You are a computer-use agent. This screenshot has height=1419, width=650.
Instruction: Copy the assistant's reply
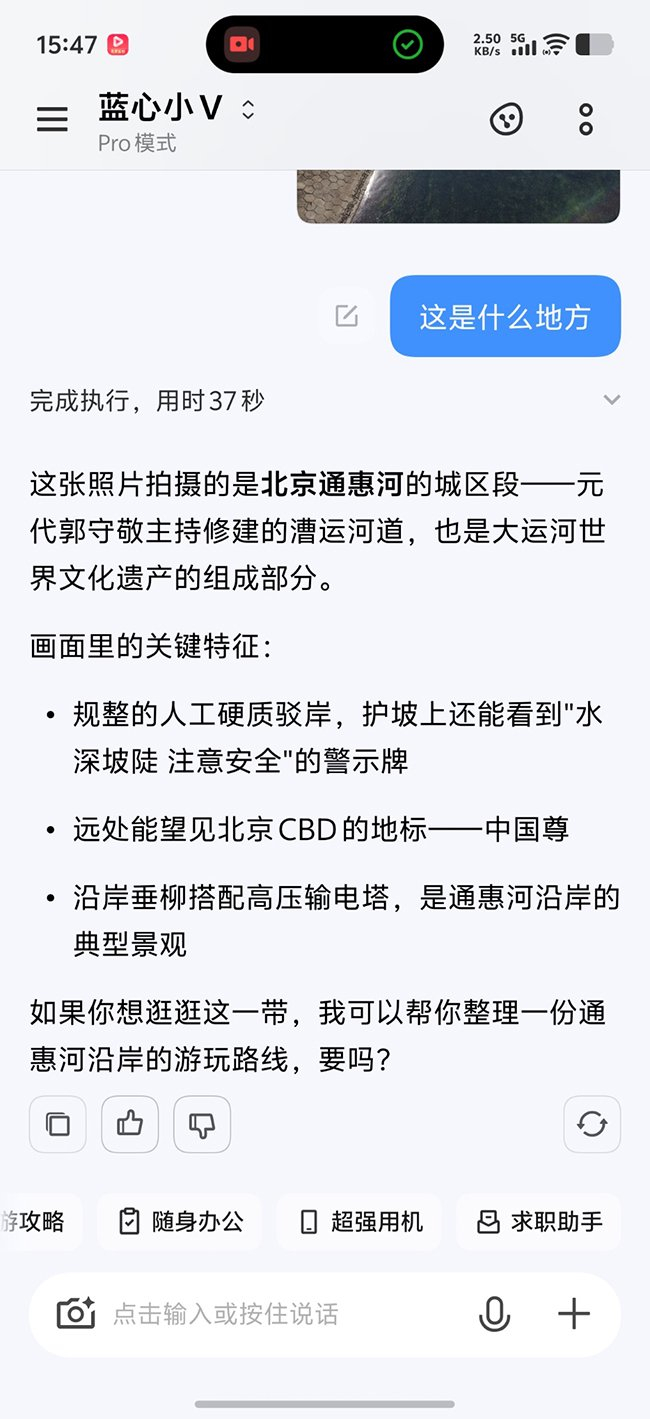click(58, 1124)
